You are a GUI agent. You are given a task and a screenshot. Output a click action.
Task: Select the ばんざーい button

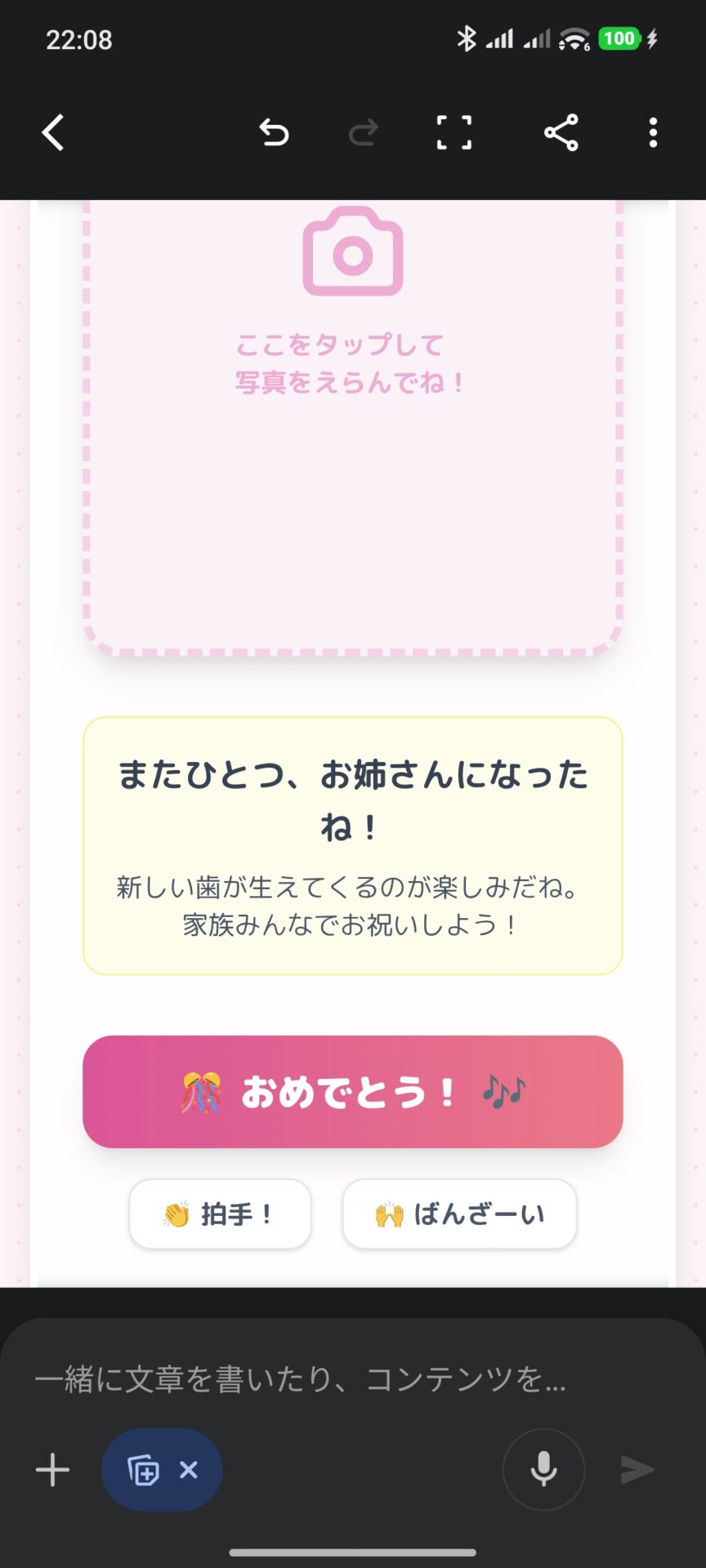[459, 1214]
